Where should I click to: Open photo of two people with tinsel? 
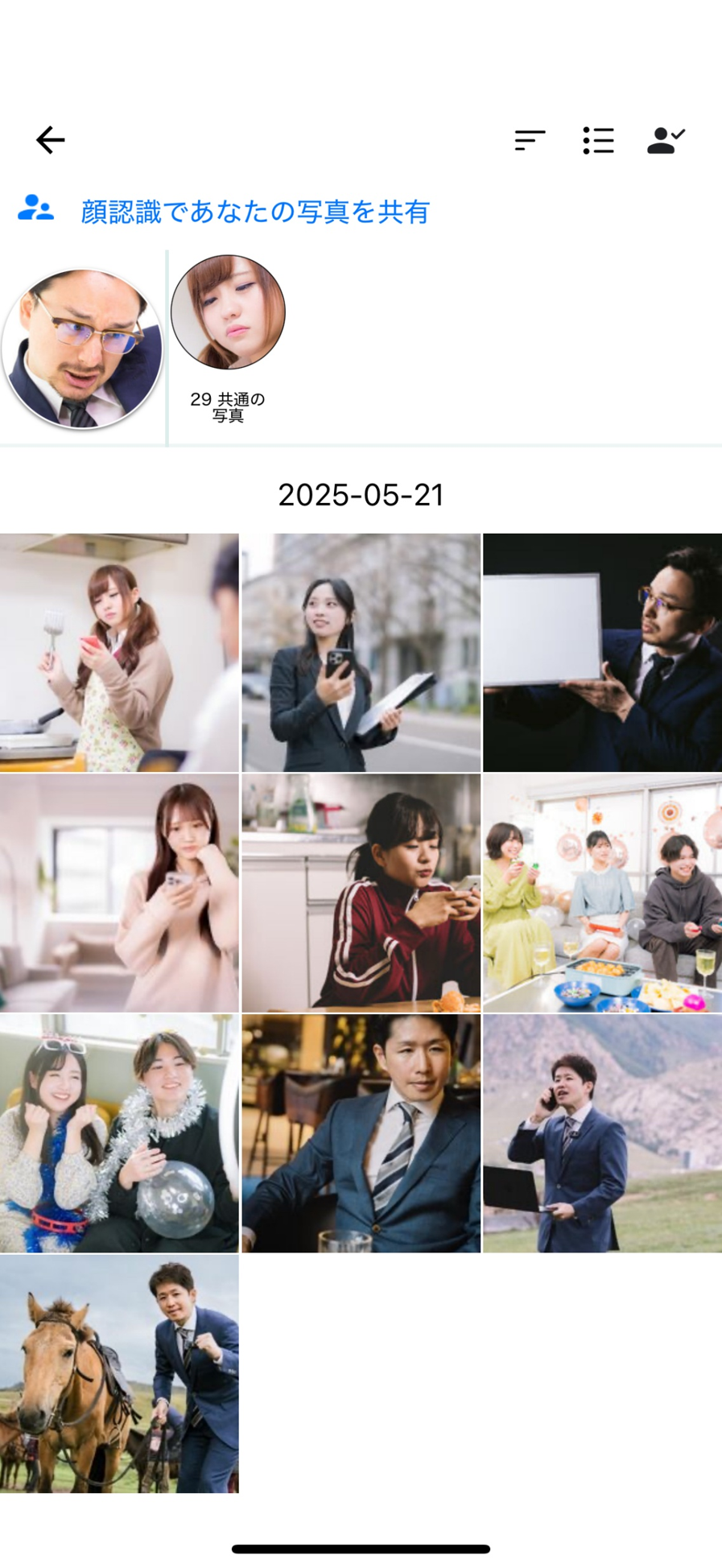tap(119, 1133)
